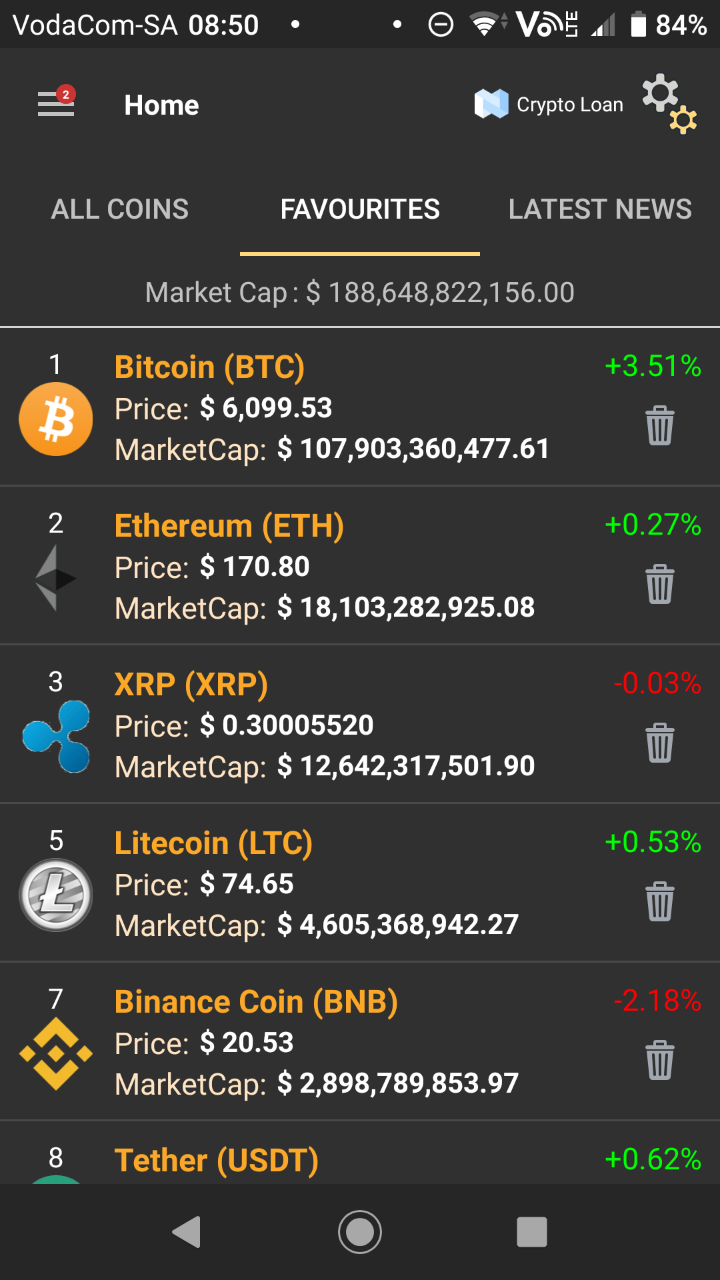This screenshot has width=720, height=1280.
Task: Select the Favourites tab
Action: click(x=360, y=209)
